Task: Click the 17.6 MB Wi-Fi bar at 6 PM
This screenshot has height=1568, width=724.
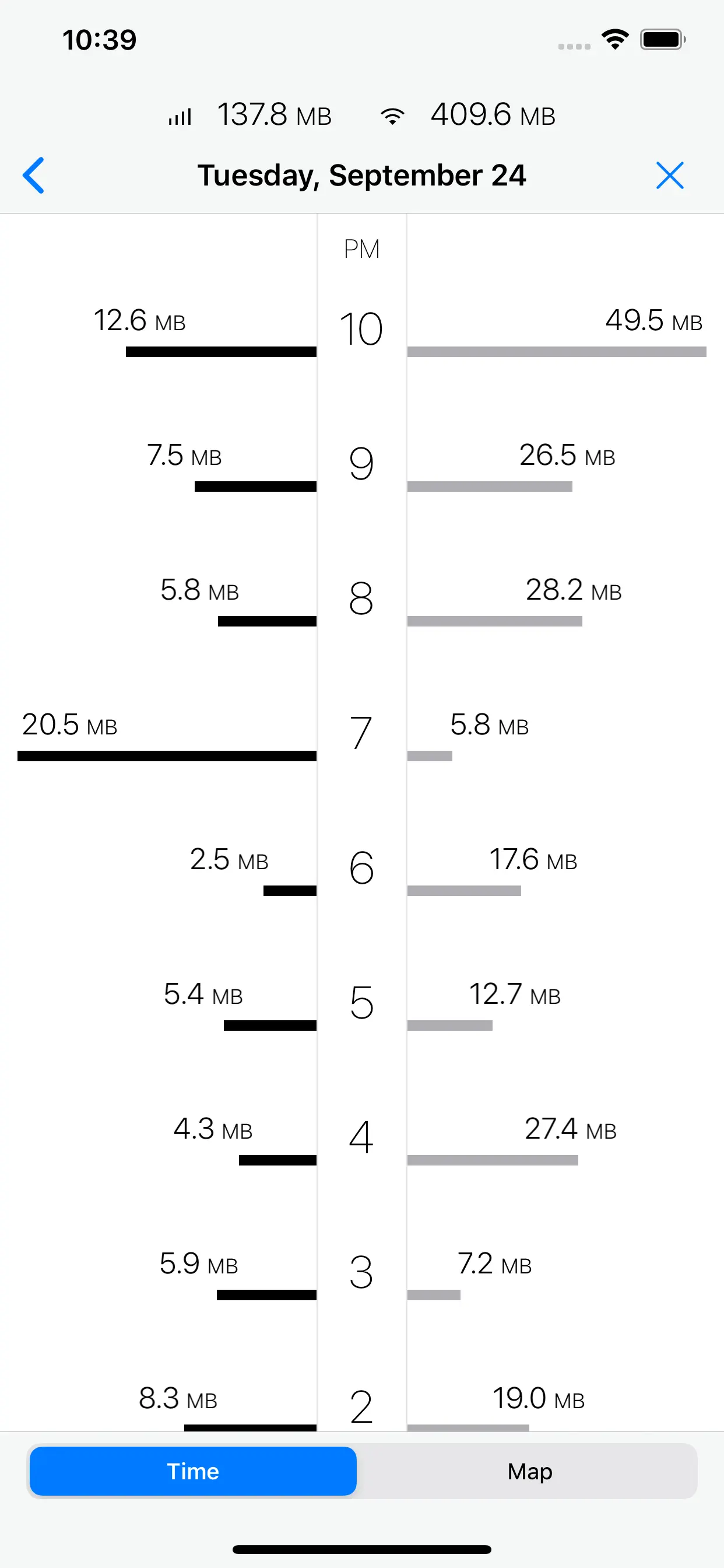Action: pos(465,891)
